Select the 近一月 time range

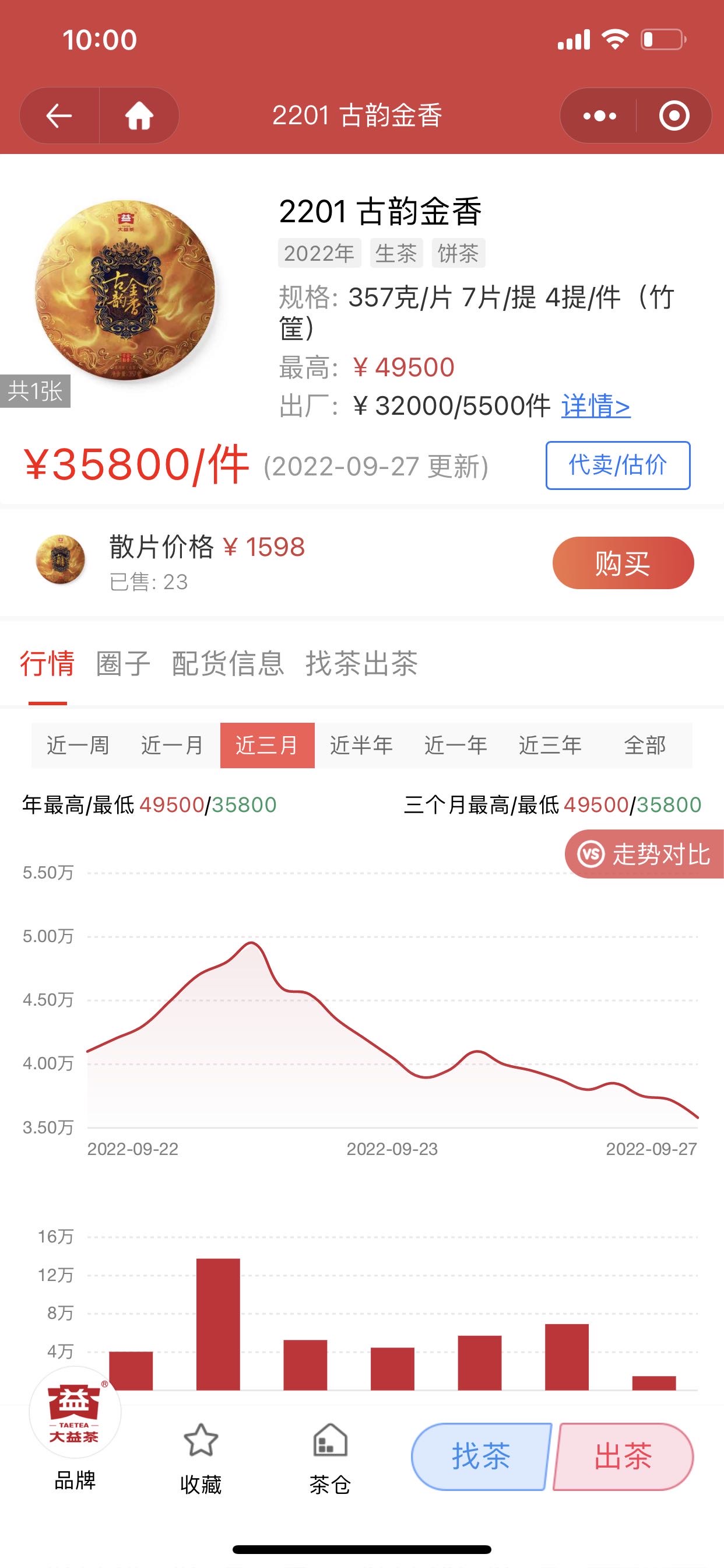pyautogui.click(x=173, y=745)
